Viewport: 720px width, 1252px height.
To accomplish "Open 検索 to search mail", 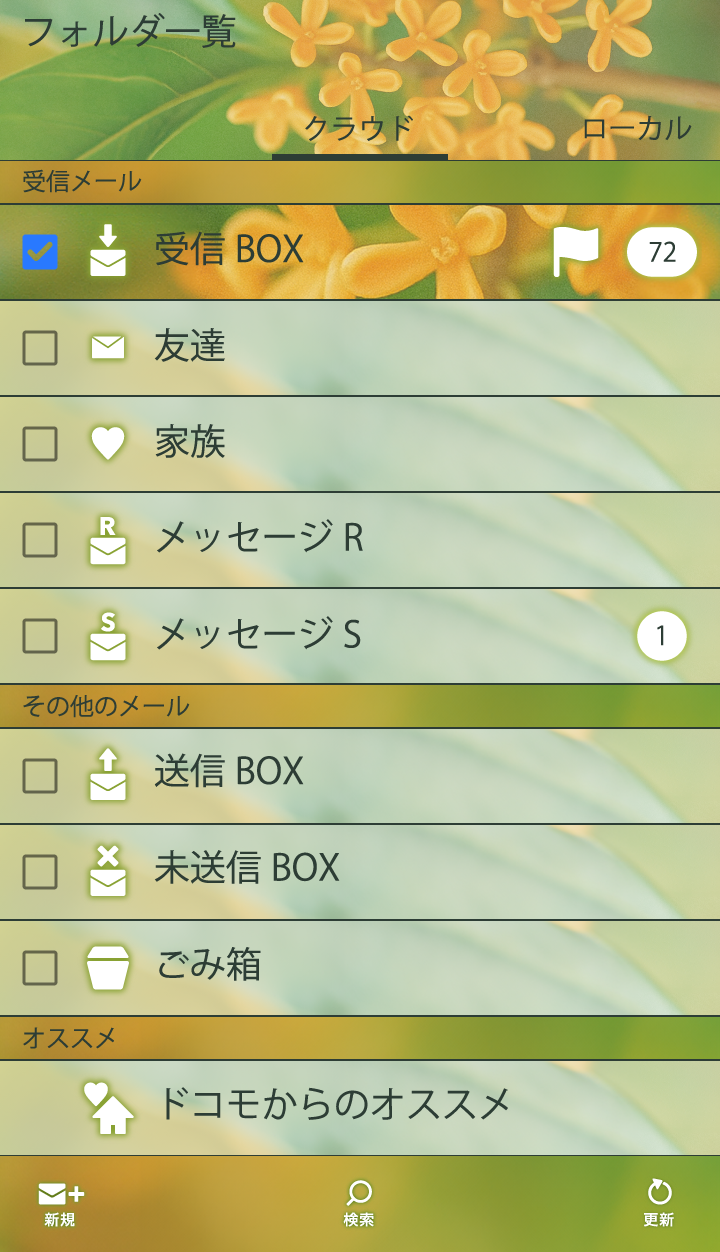I will point(359,1203).
